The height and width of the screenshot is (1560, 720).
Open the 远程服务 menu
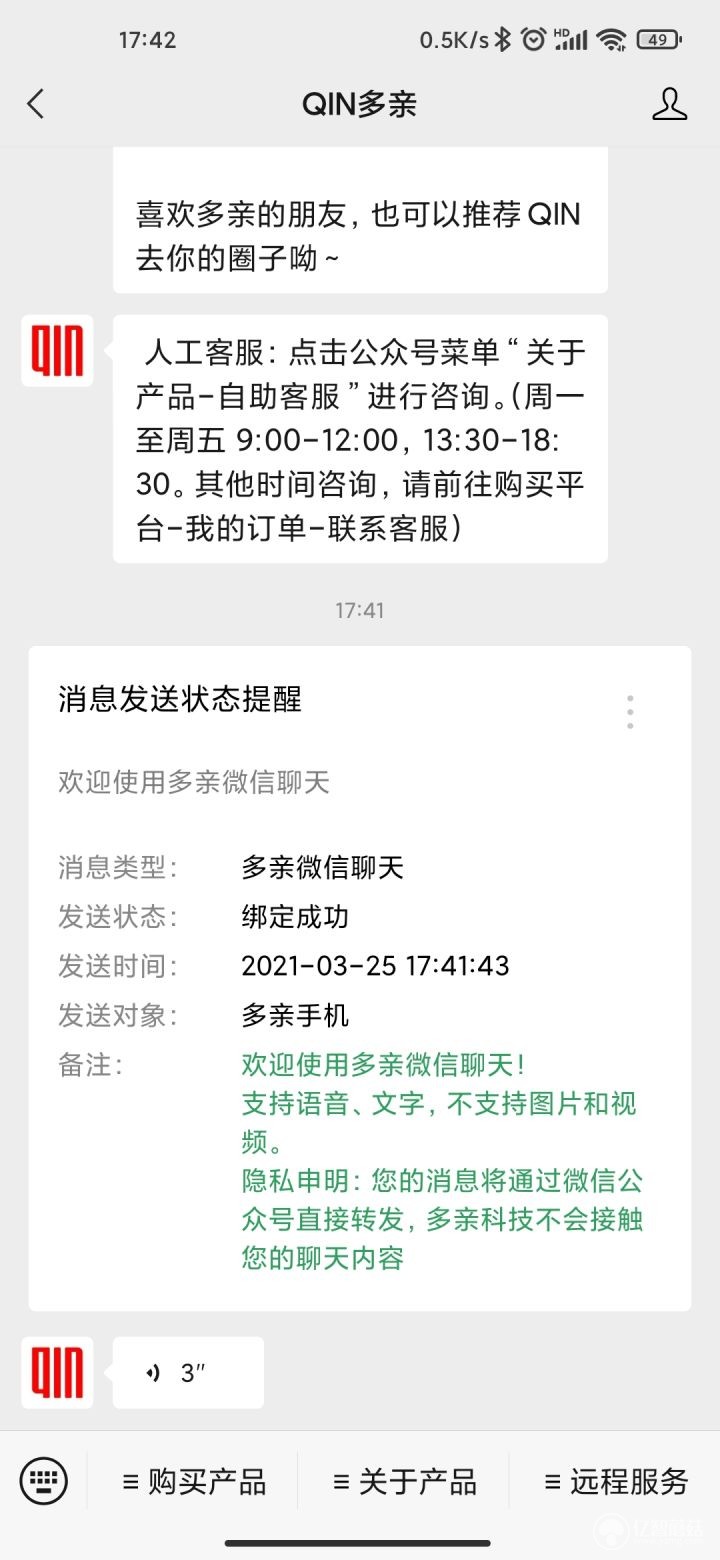tap(616, 1481)
